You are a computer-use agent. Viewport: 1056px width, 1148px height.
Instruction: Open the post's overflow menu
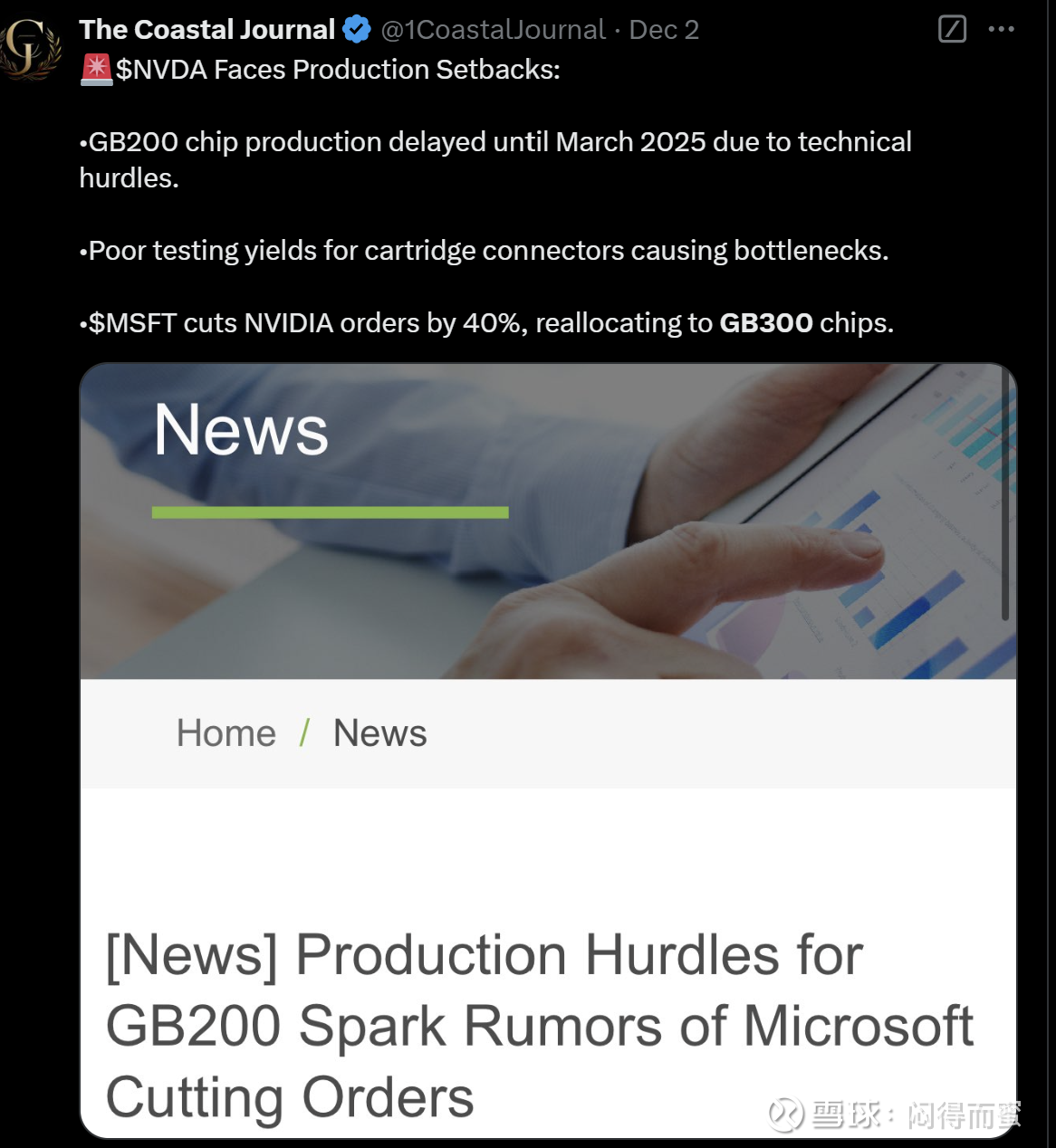pyautogui.click(x=1001, y=29)
